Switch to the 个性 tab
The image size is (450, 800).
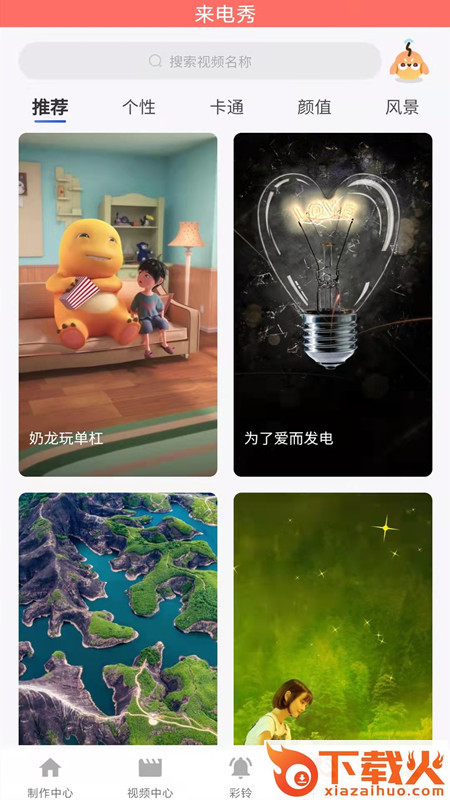(139, 107)
